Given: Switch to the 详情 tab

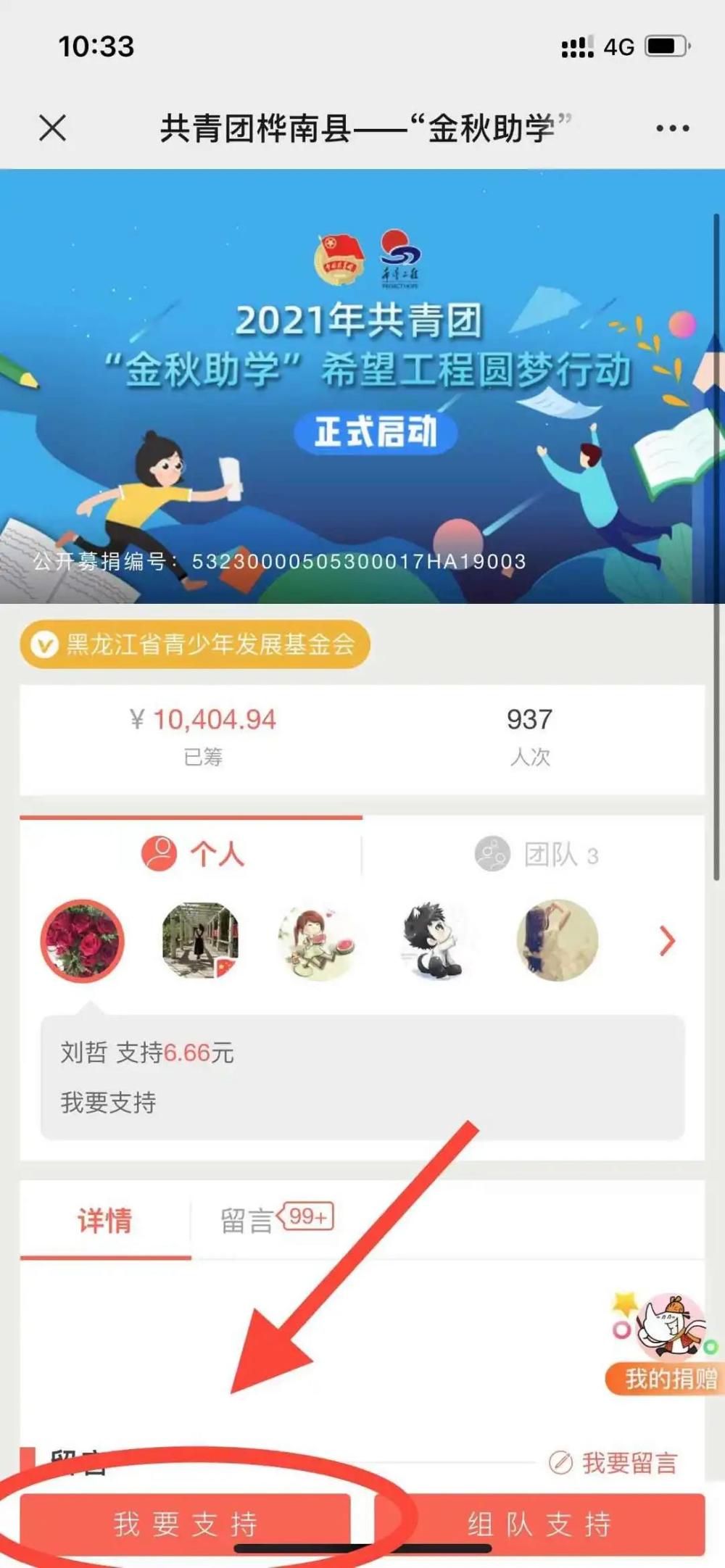Looking at the screenshot, I should point(105,1221).
